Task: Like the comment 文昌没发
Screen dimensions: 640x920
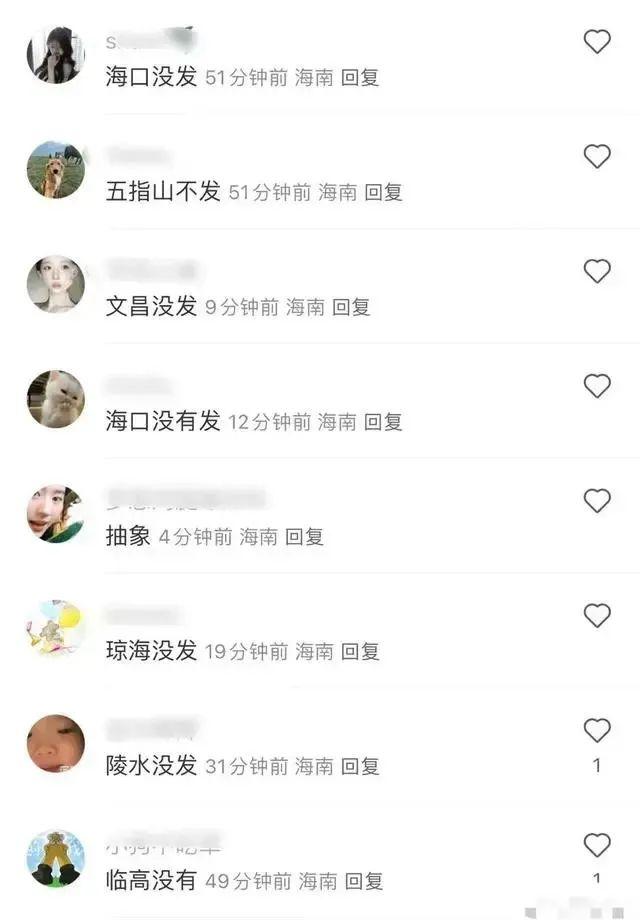Action: (x=597, y=271)
